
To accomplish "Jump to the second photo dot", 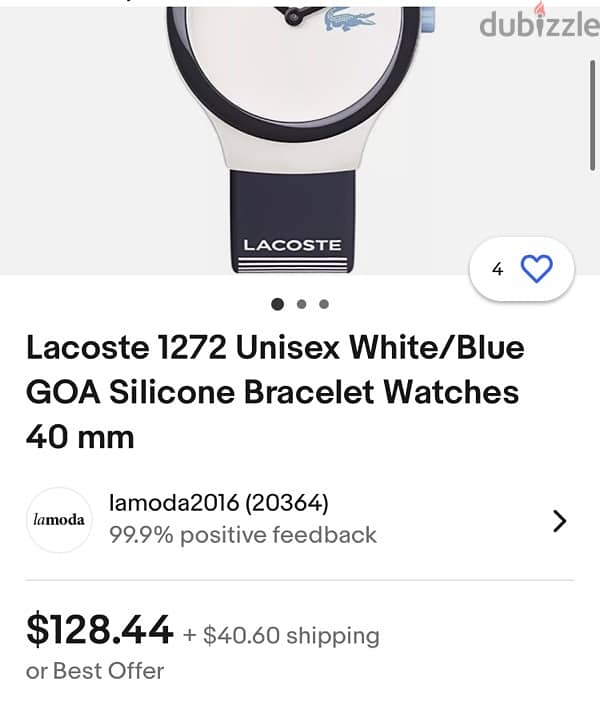I will point(302,304).
